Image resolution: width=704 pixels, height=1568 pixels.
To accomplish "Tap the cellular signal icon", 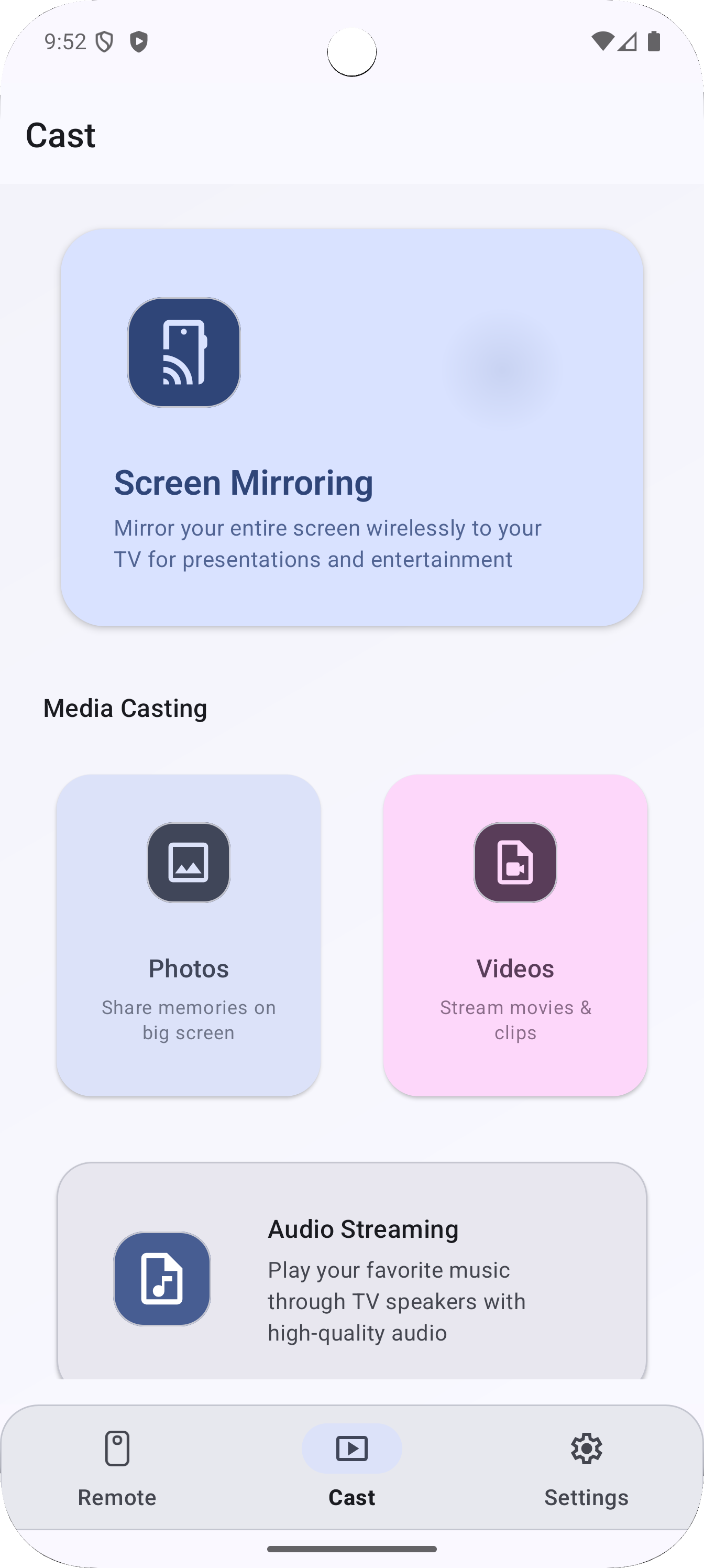I will point(628,40).
